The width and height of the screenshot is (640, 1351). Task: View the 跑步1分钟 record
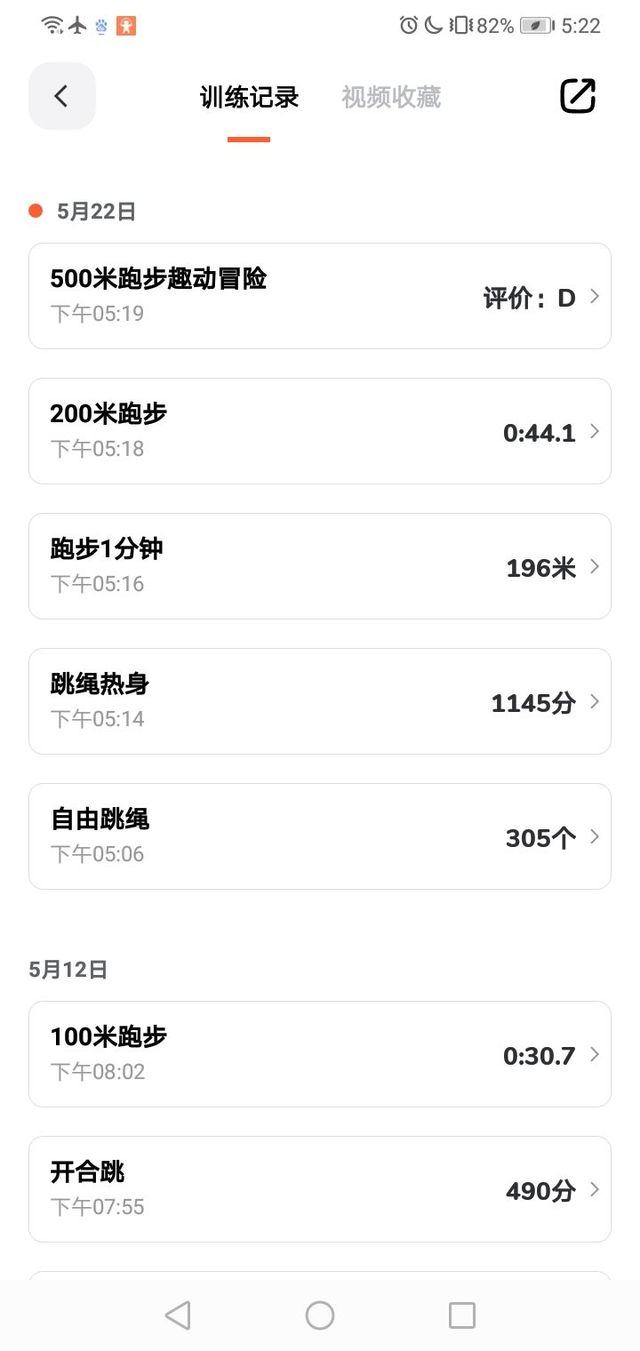[x=320, y=566]
